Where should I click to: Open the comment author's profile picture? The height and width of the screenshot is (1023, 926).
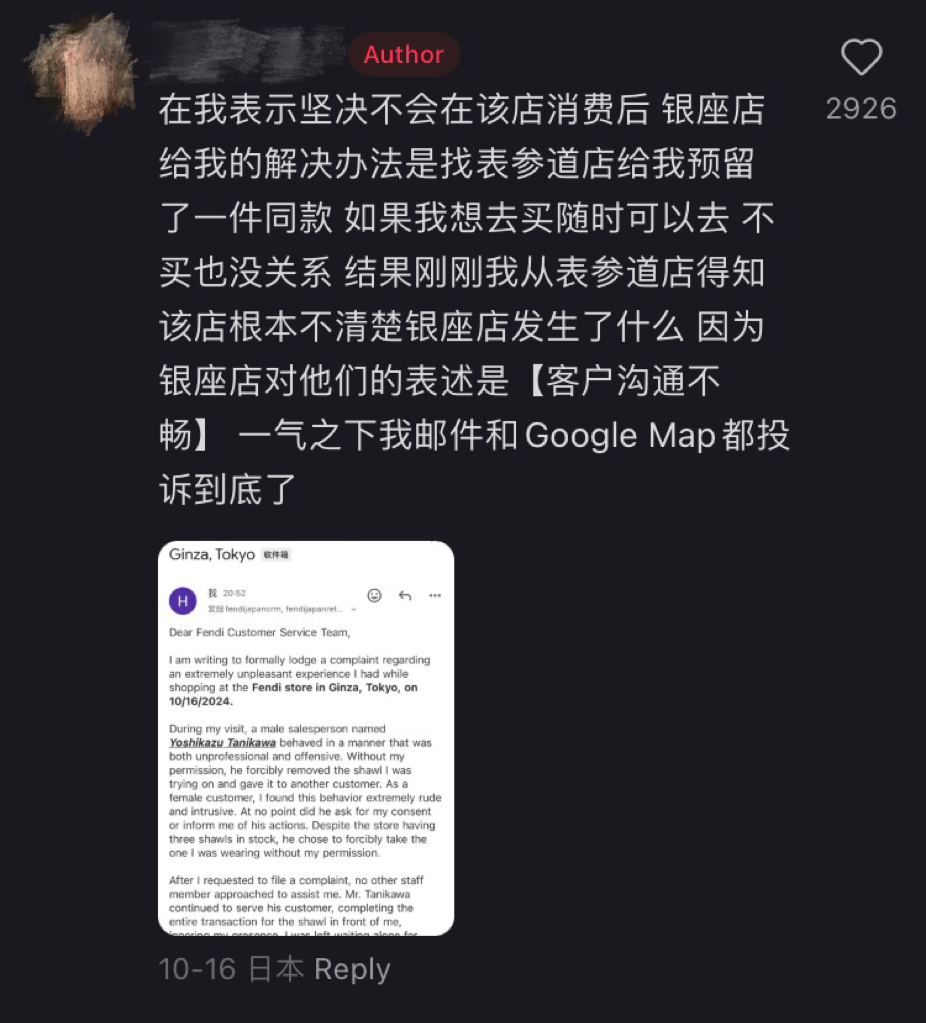[x=82, y=73]
